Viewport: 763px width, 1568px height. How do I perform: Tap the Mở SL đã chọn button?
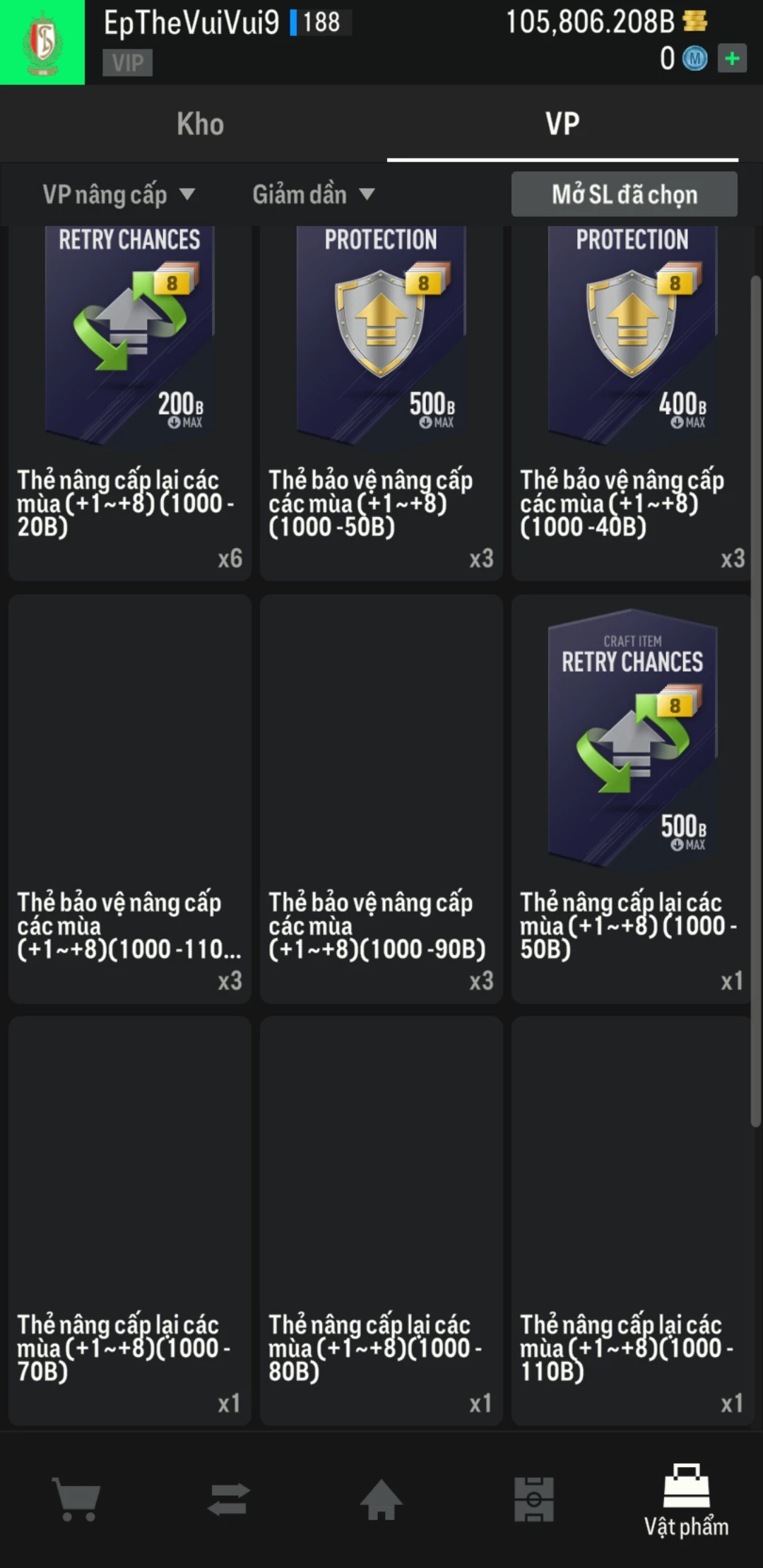pyautogui.click(x=624, y=194)
